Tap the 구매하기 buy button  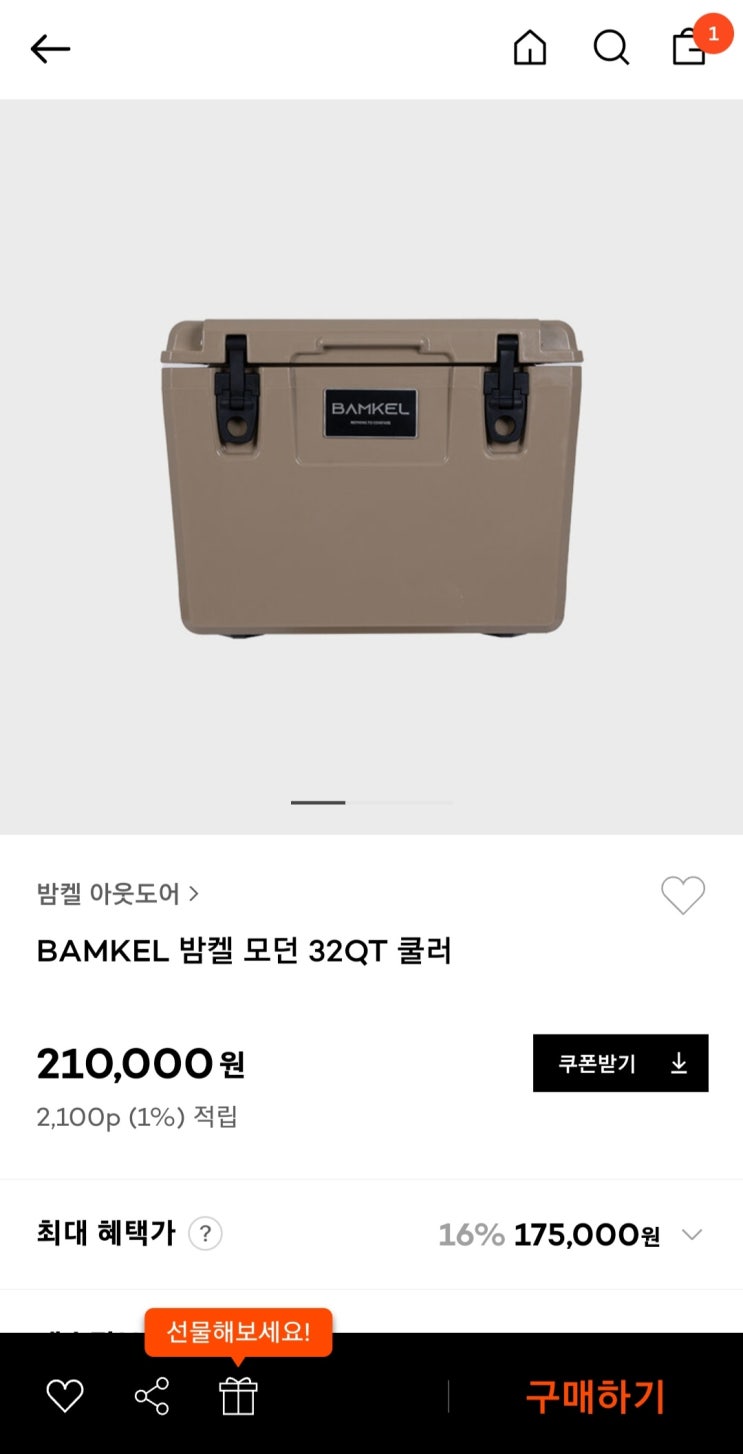pos(595,1396)
